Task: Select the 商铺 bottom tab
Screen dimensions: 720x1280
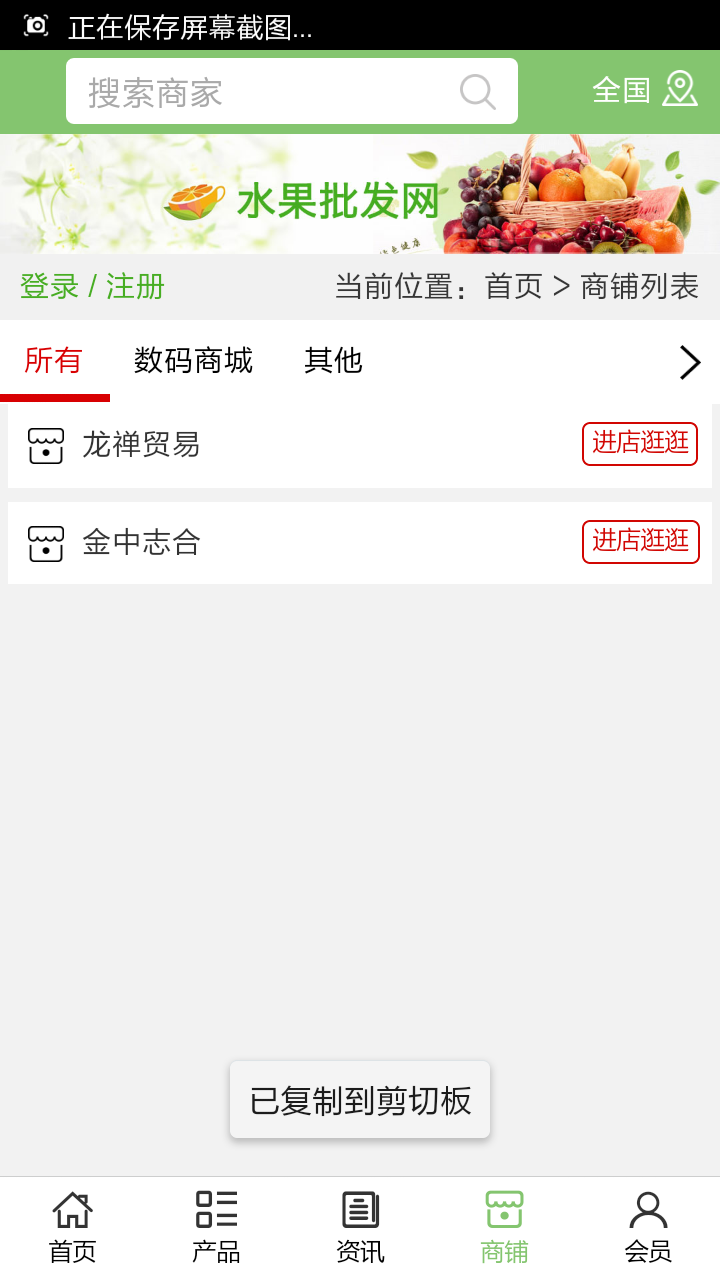Action: click(x=504, y=1227)
